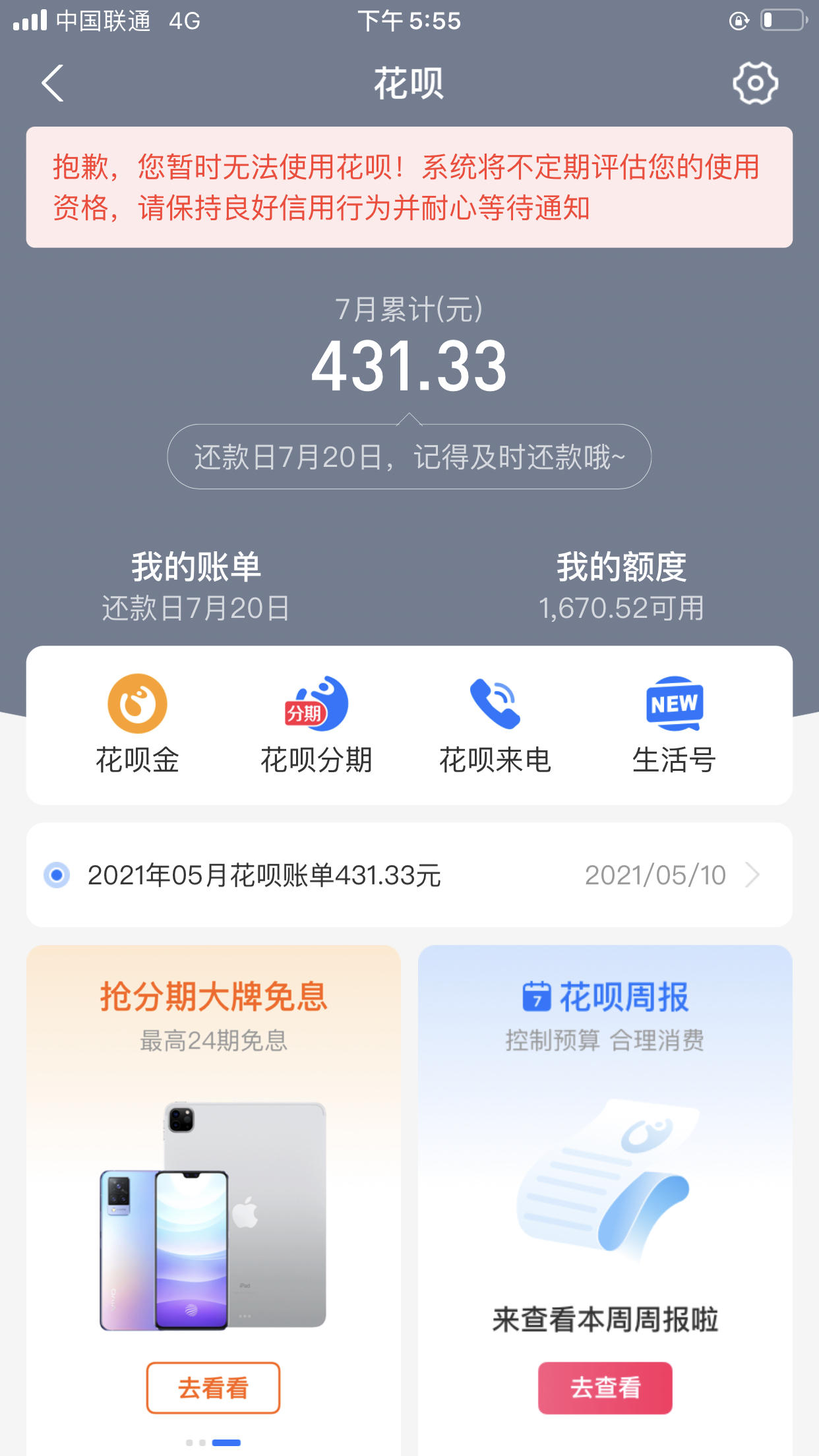Open 花呗金 shortcut
The width and height of the screenshot is (819, 1456).
click(137, 725)
